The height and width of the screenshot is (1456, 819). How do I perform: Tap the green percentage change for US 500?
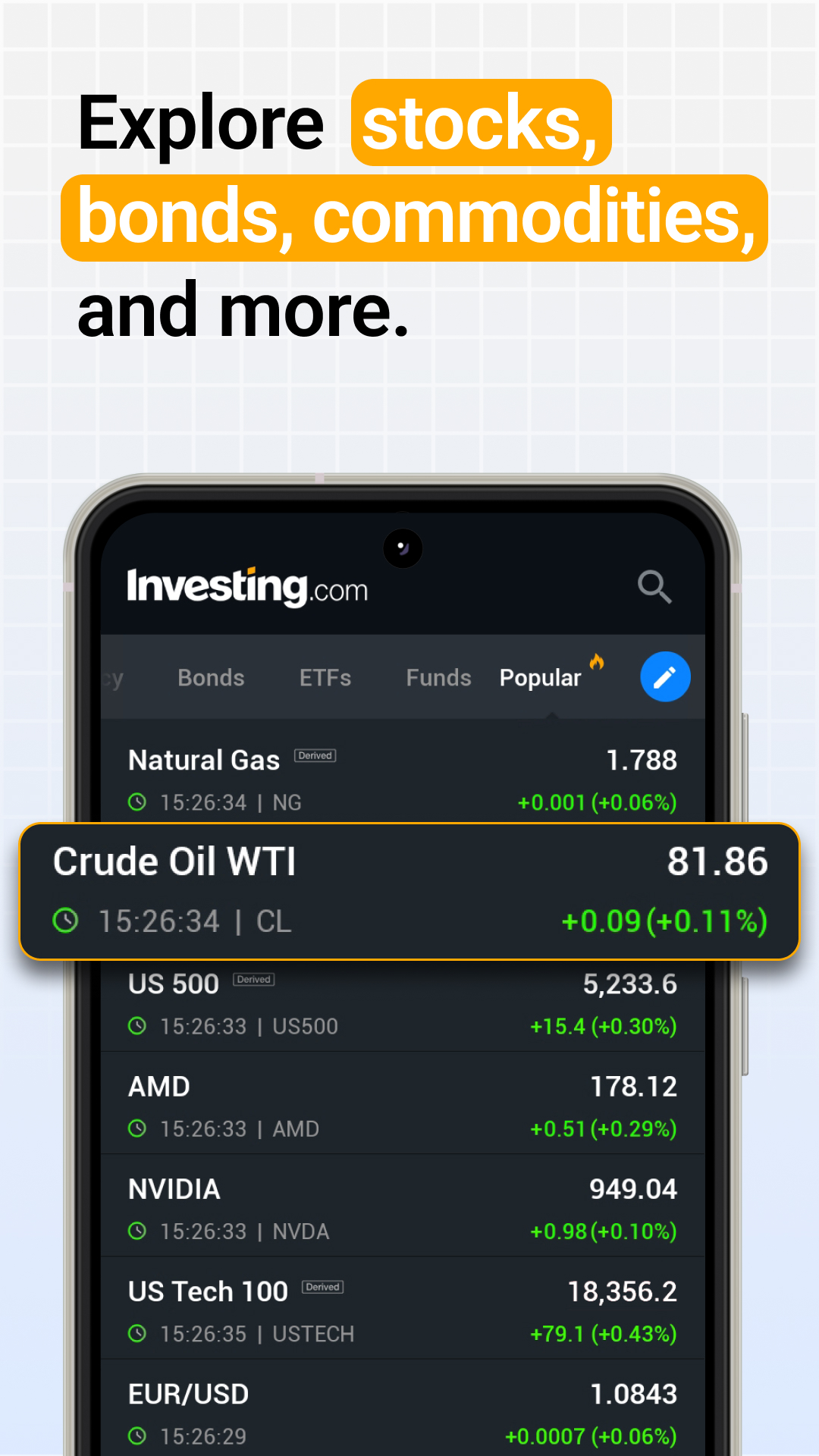tap(601, 1026)
